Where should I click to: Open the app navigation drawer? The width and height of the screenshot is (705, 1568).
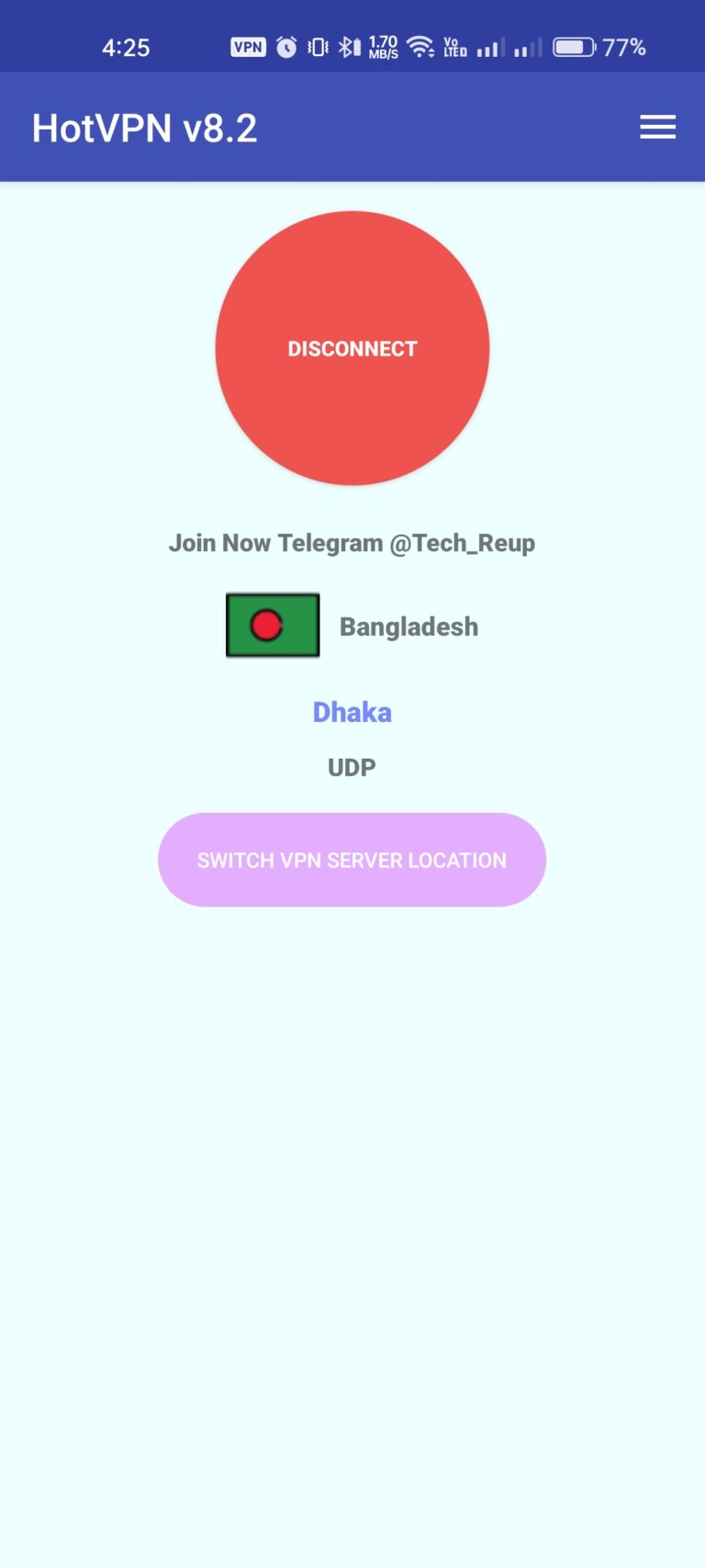pos(657,127)
